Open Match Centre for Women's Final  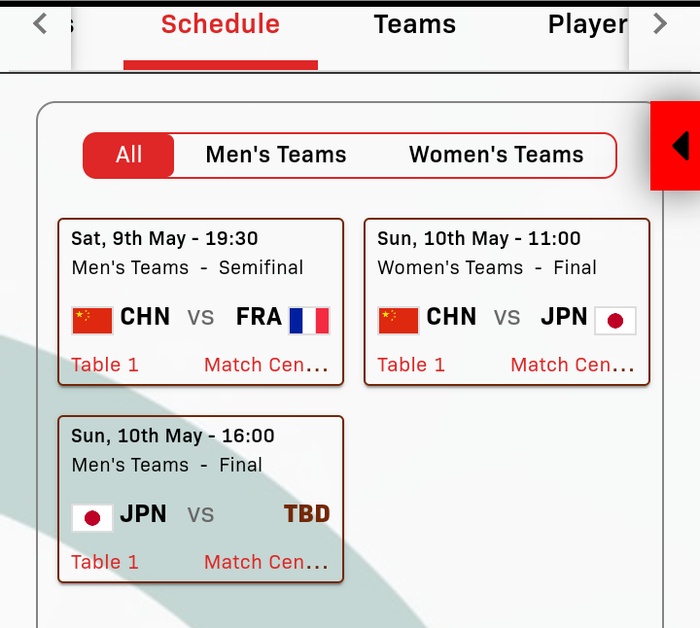point(572,365)
